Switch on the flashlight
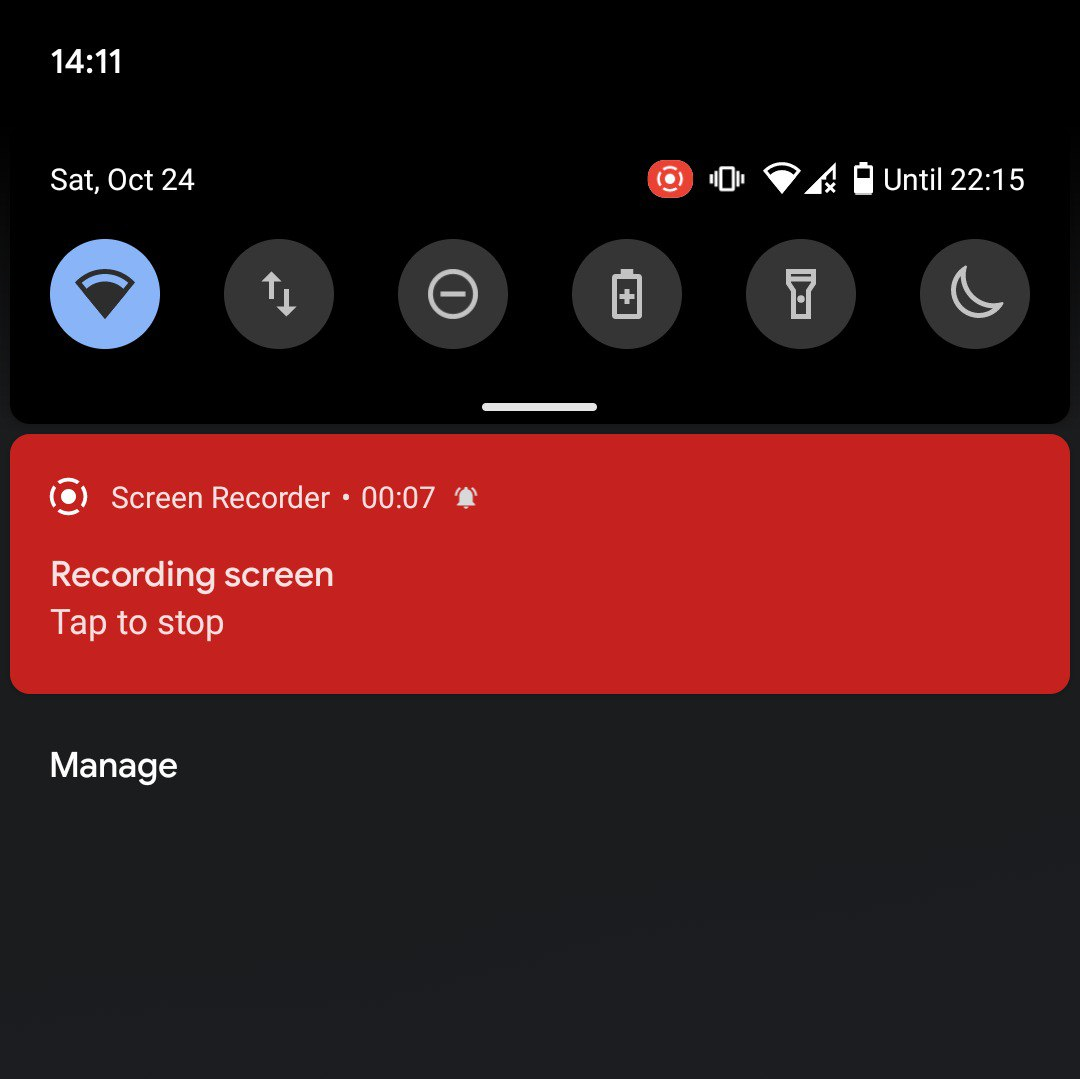Viewport: 1080px width, 1079px height. (801, 294)
